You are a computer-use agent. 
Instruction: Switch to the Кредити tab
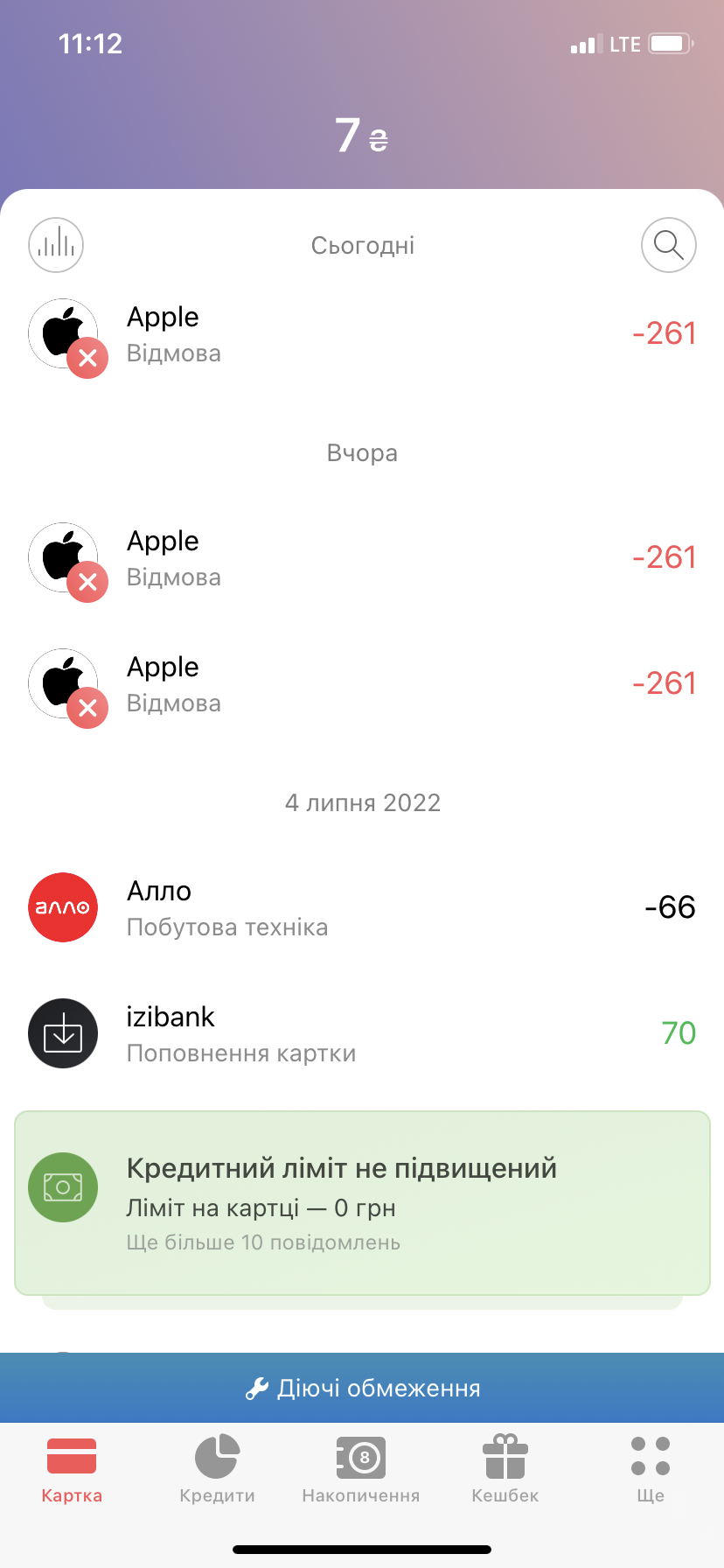point(217,1470)
